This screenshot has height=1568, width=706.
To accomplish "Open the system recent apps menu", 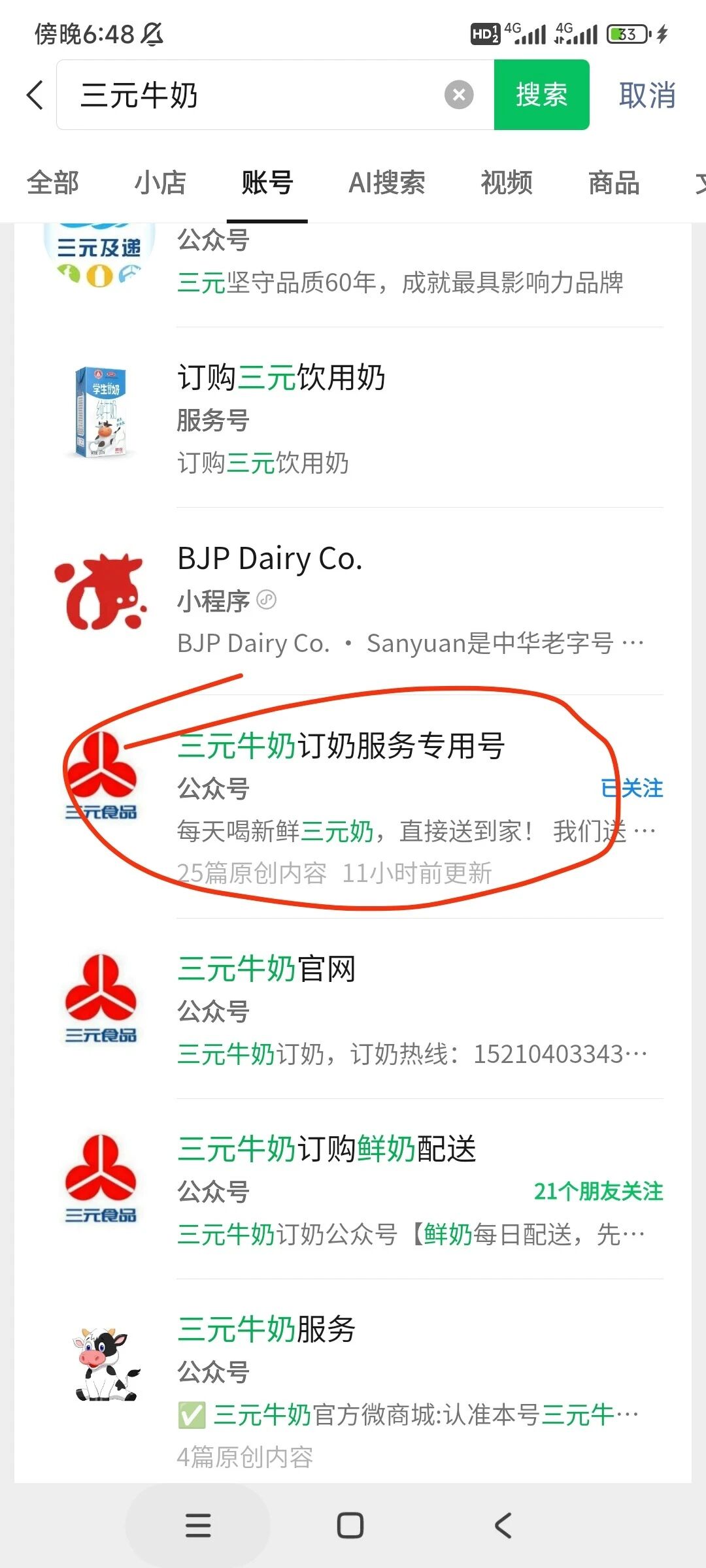I will (198, 1526).
